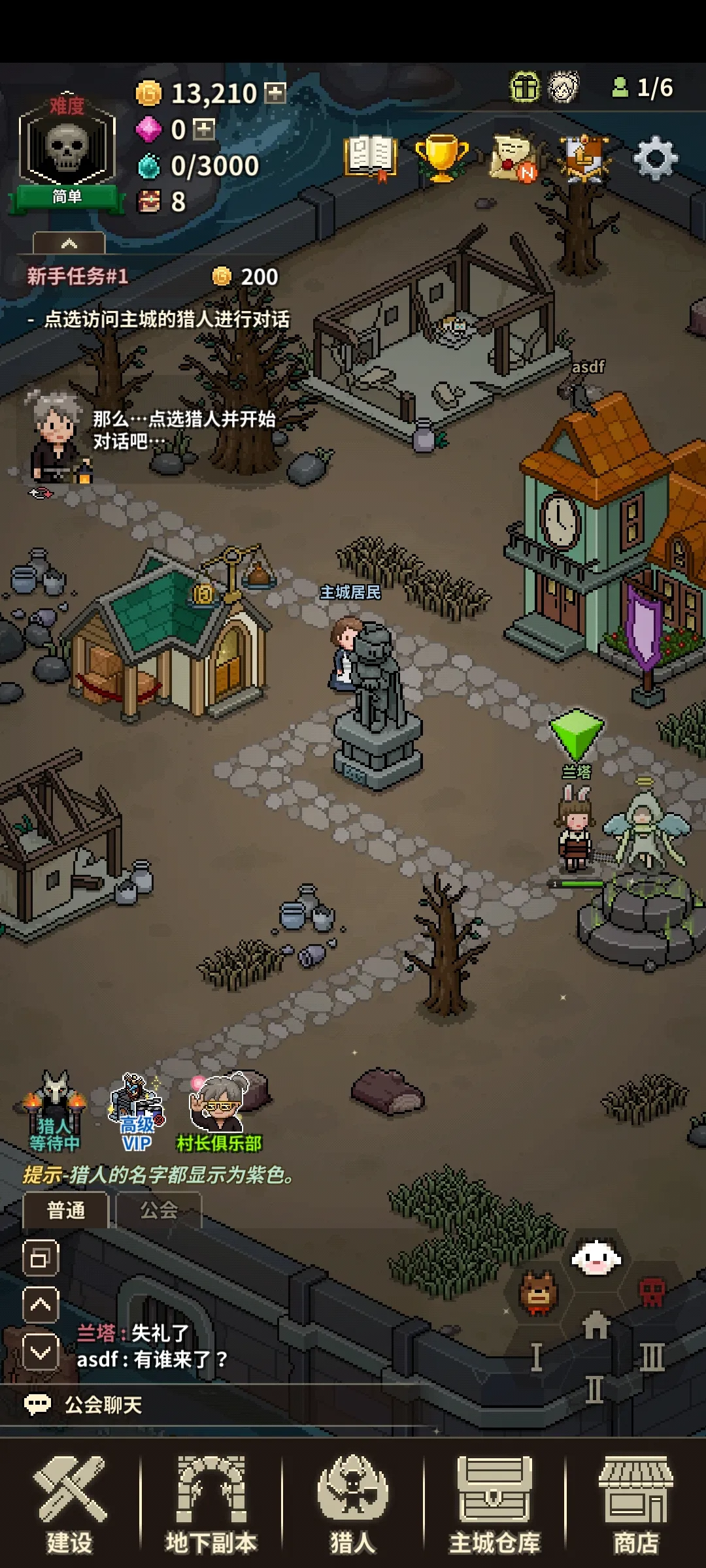Open the gift box icon
The width and height of the screenshot is (706, 1568).
tap(525, 87)
